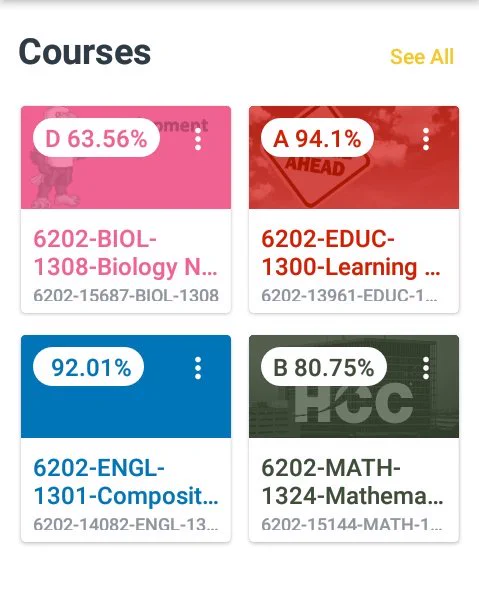Open the BIOL-1308 Biology course card
This screenshot has width=479, height=602.
(x=126, y=210)
